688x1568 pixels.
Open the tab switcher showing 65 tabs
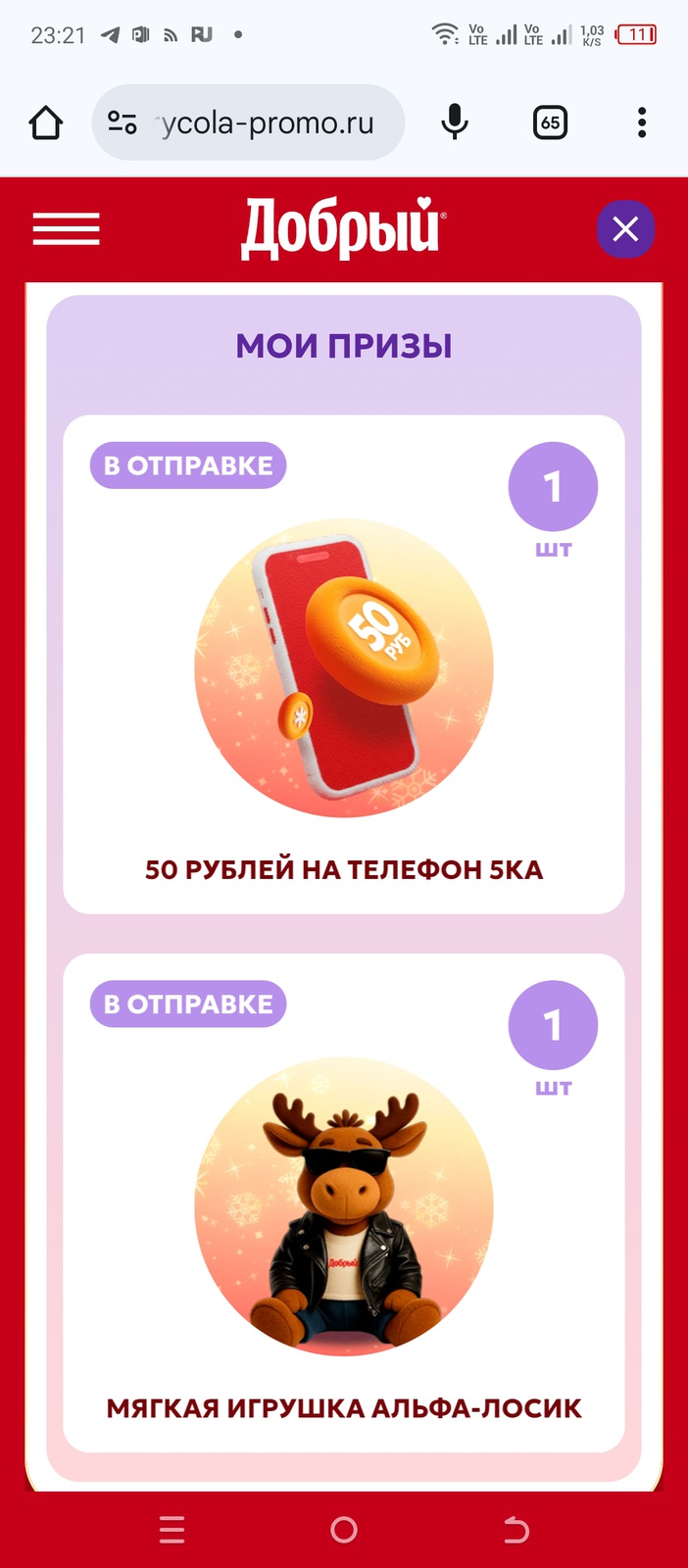[x=550, y=122]
